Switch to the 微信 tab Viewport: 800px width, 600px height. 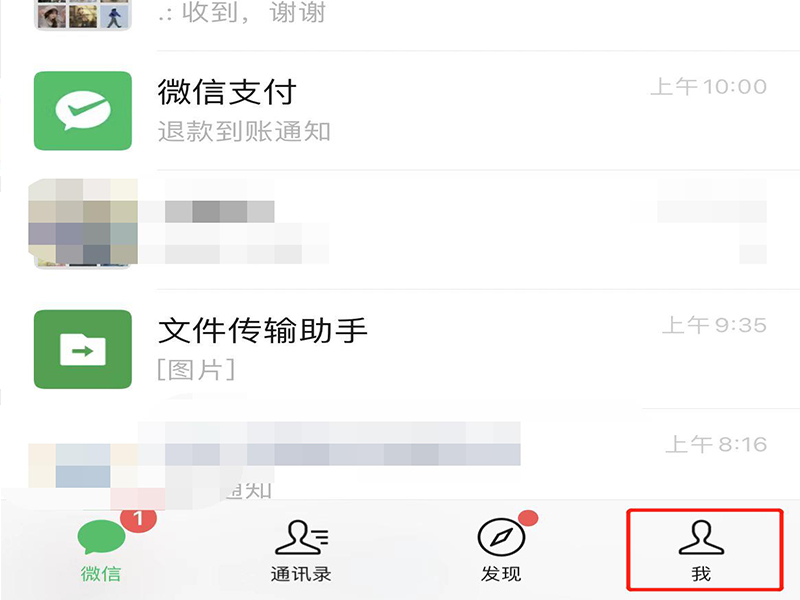pyautogui.click(x=101, y=551)
